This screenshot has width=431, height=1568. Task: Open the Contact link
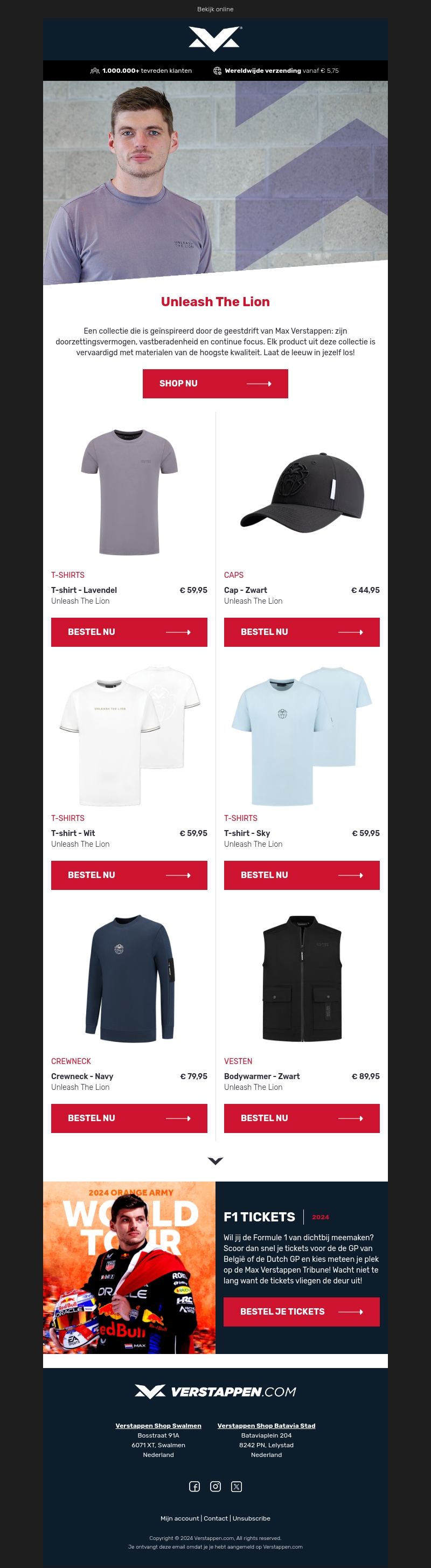pos(215,1518)
